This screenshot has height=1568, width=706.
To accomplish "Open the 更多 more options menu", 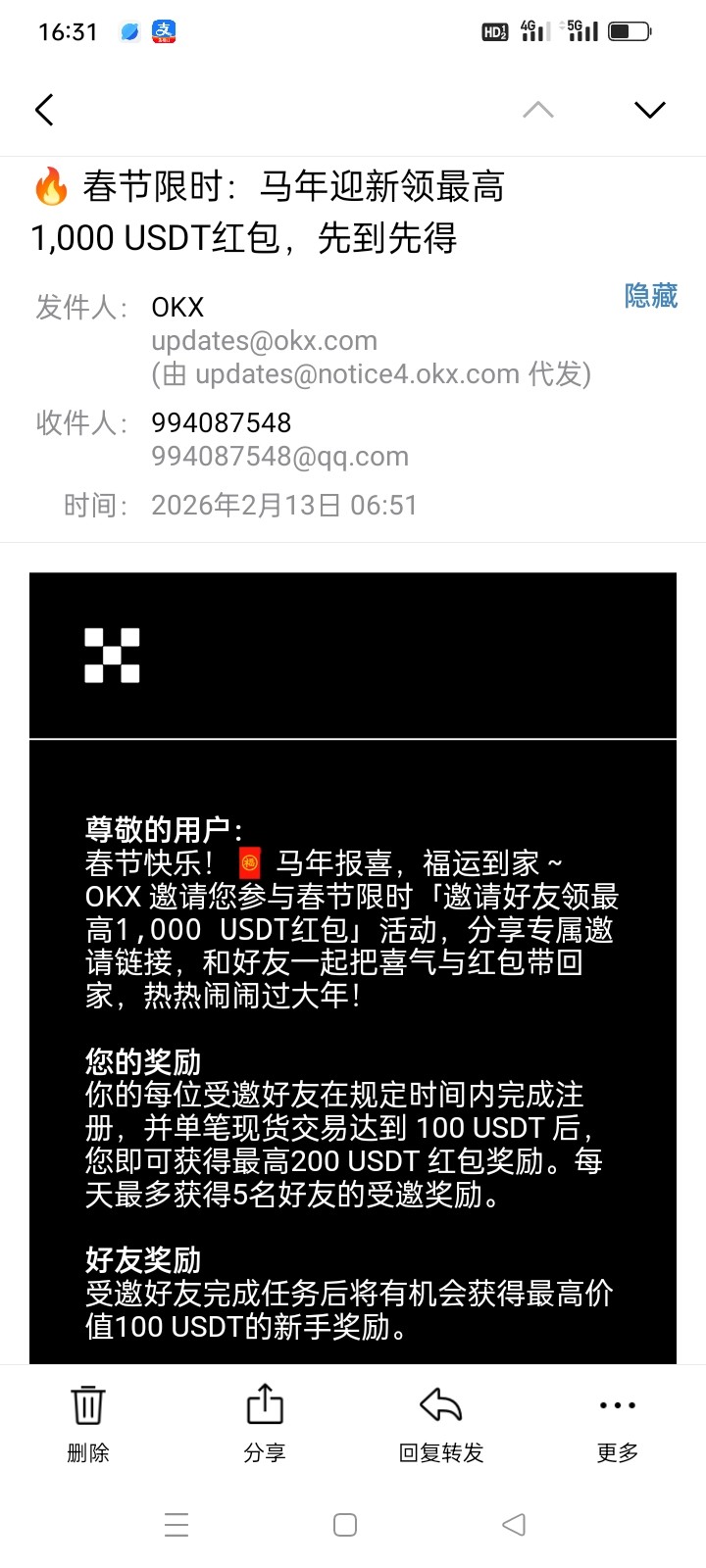I will tap(617, 1422).
